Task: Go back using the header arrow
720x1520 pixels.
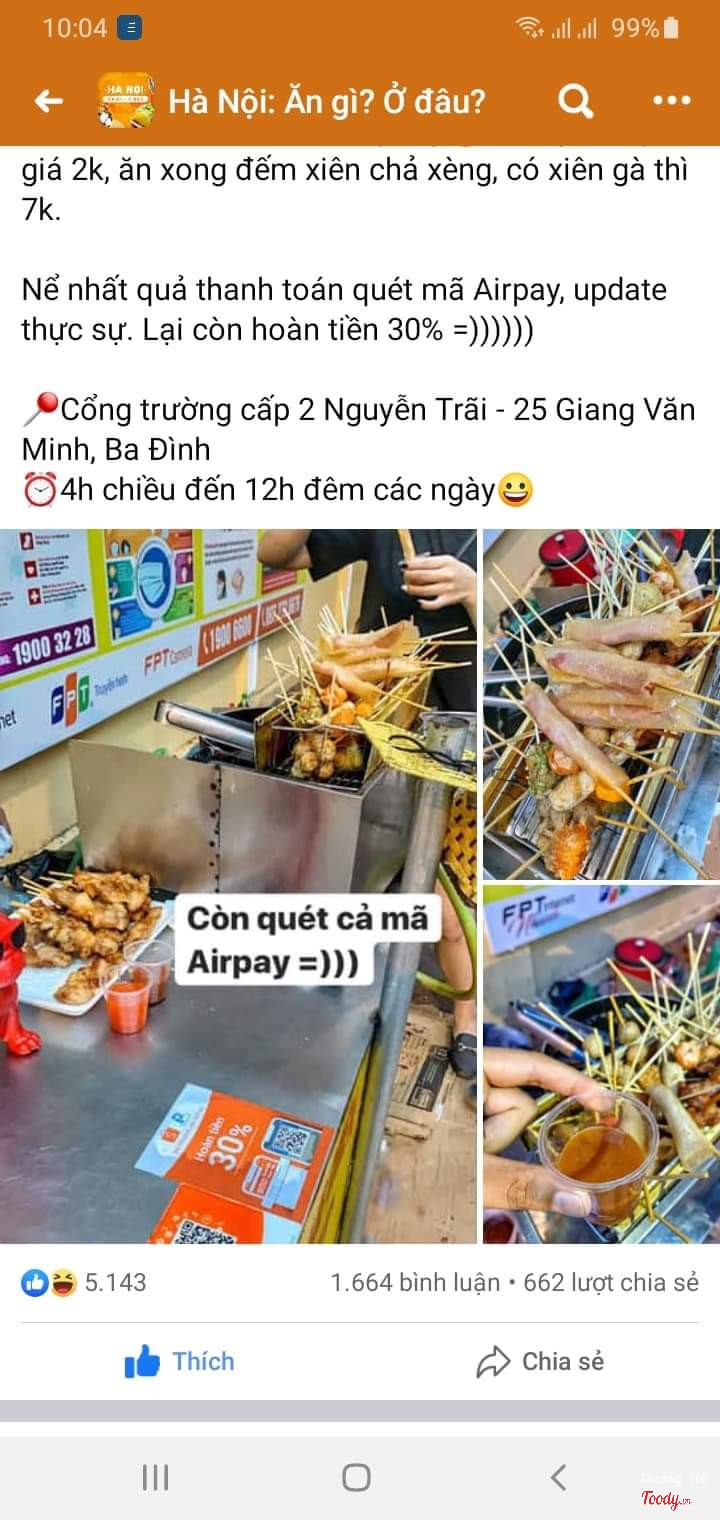Action: click(x=49, y=101)
